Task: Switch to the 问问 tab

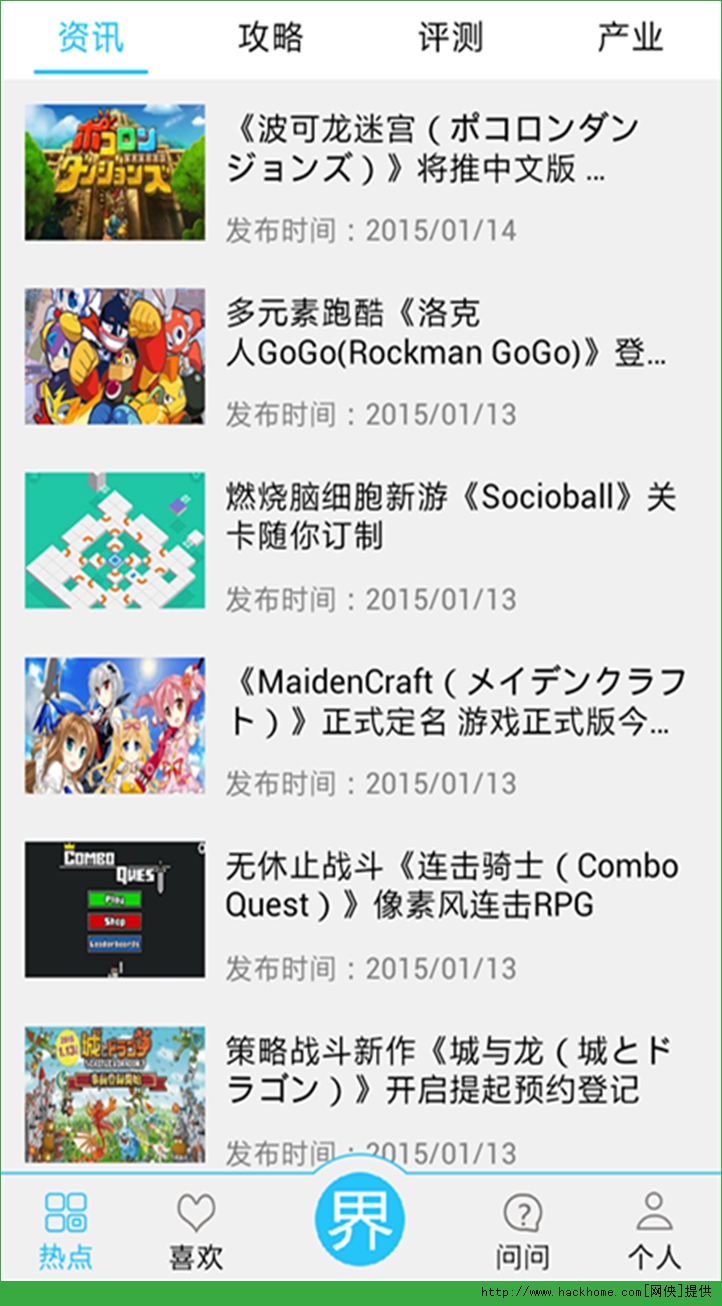Action: 522,1229
